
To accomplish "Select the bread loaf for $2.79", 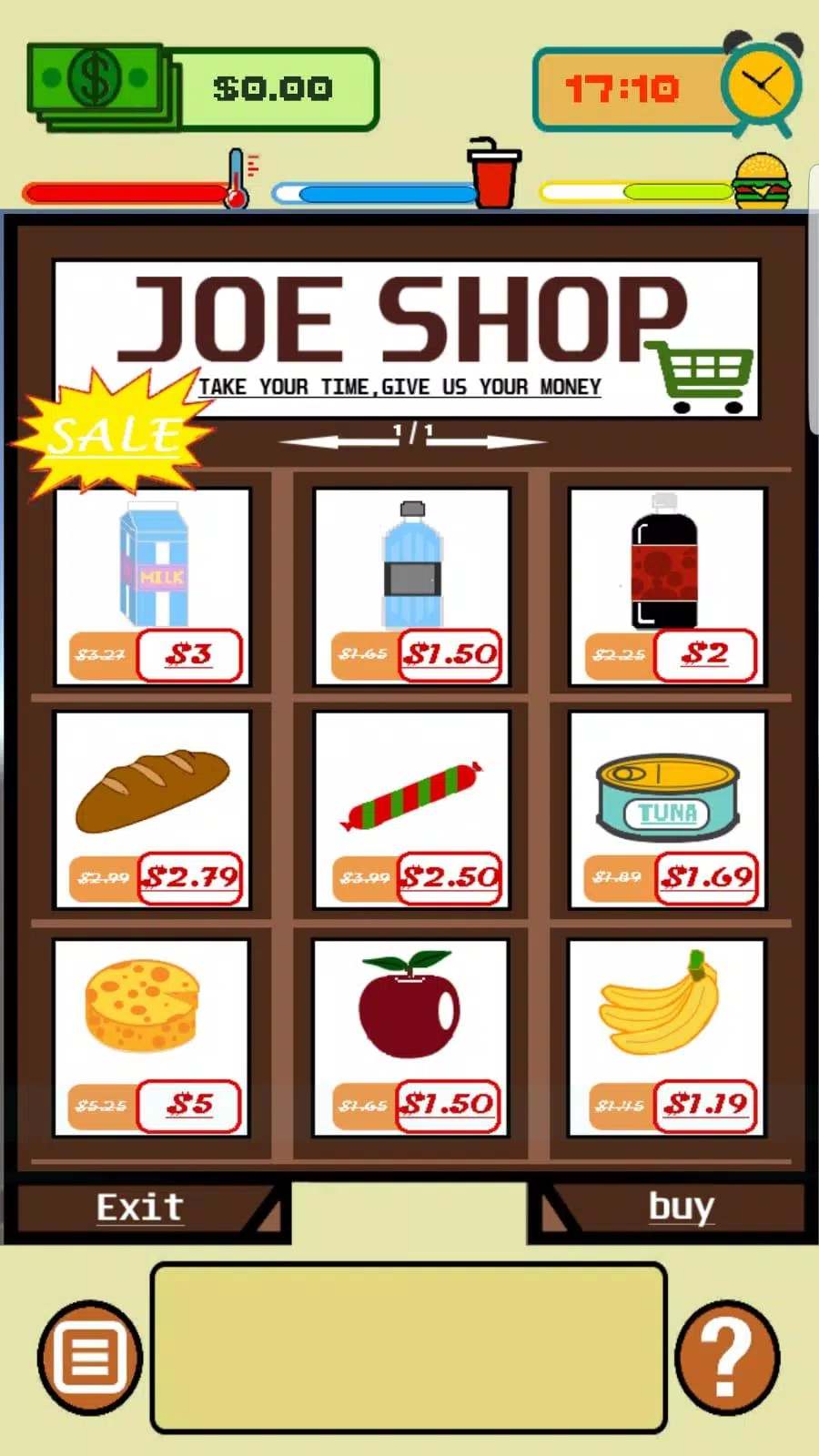I will click(153, 808).
